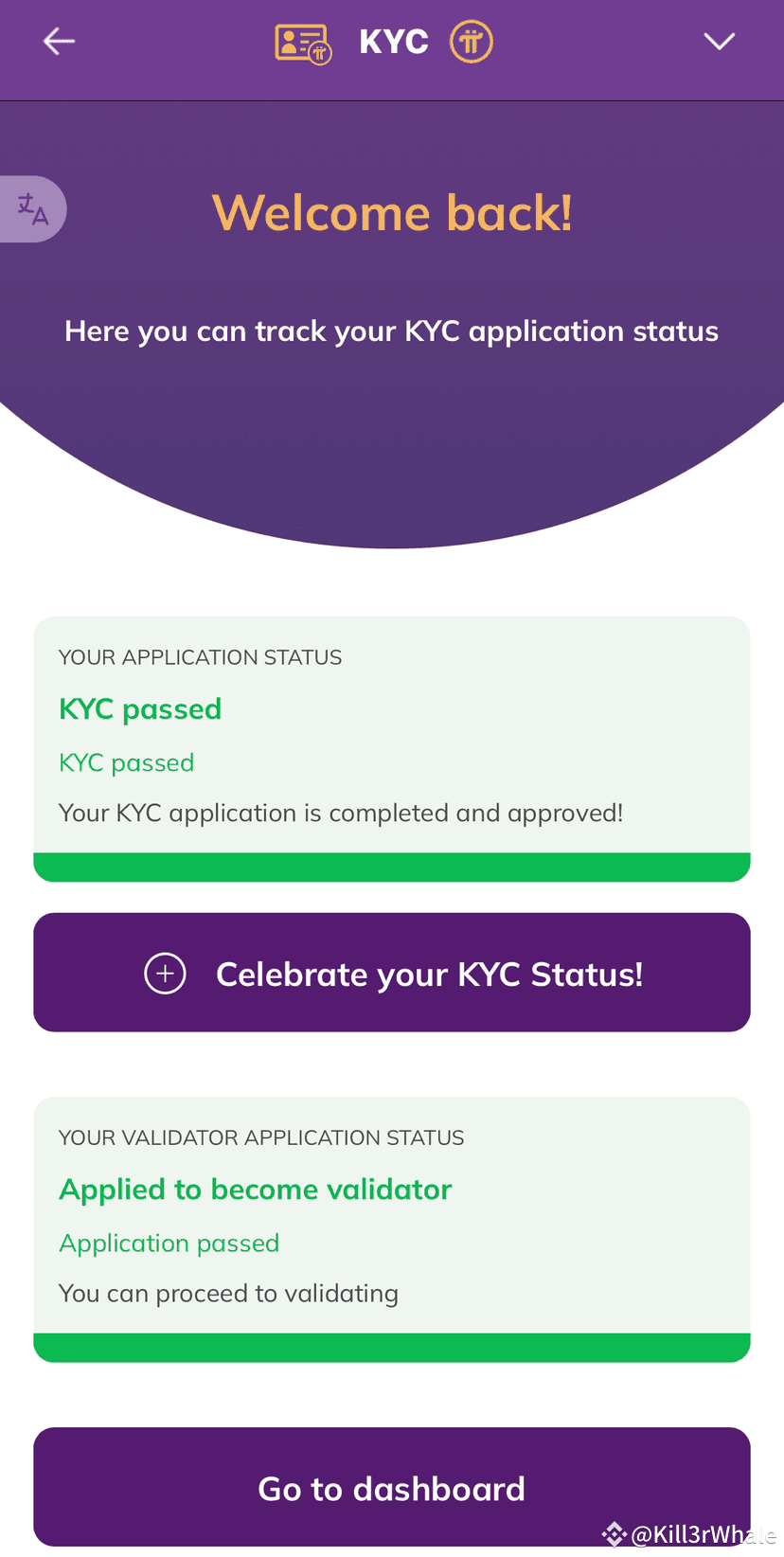Tap the Application passed validator indicator
This screenshot has height=1557, width=784.
[x=169, y=1243]
